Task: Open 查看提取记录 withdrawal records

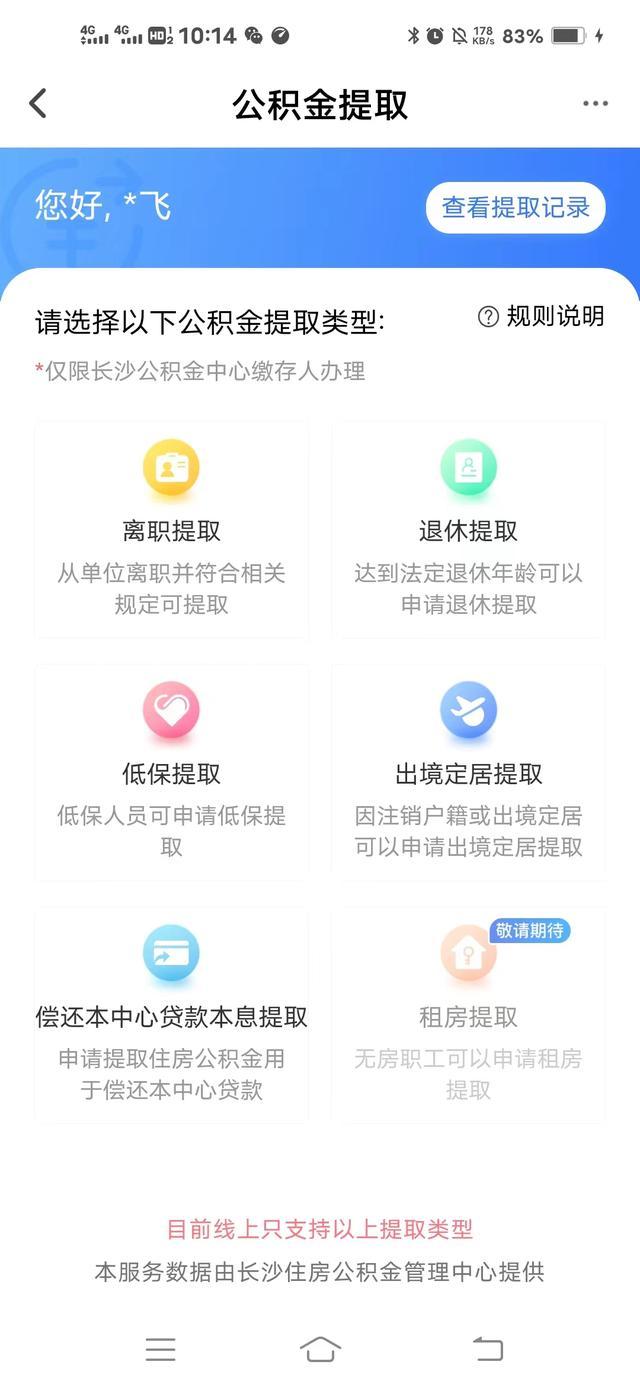Action: pyautogui.click(x=516, y=208)
